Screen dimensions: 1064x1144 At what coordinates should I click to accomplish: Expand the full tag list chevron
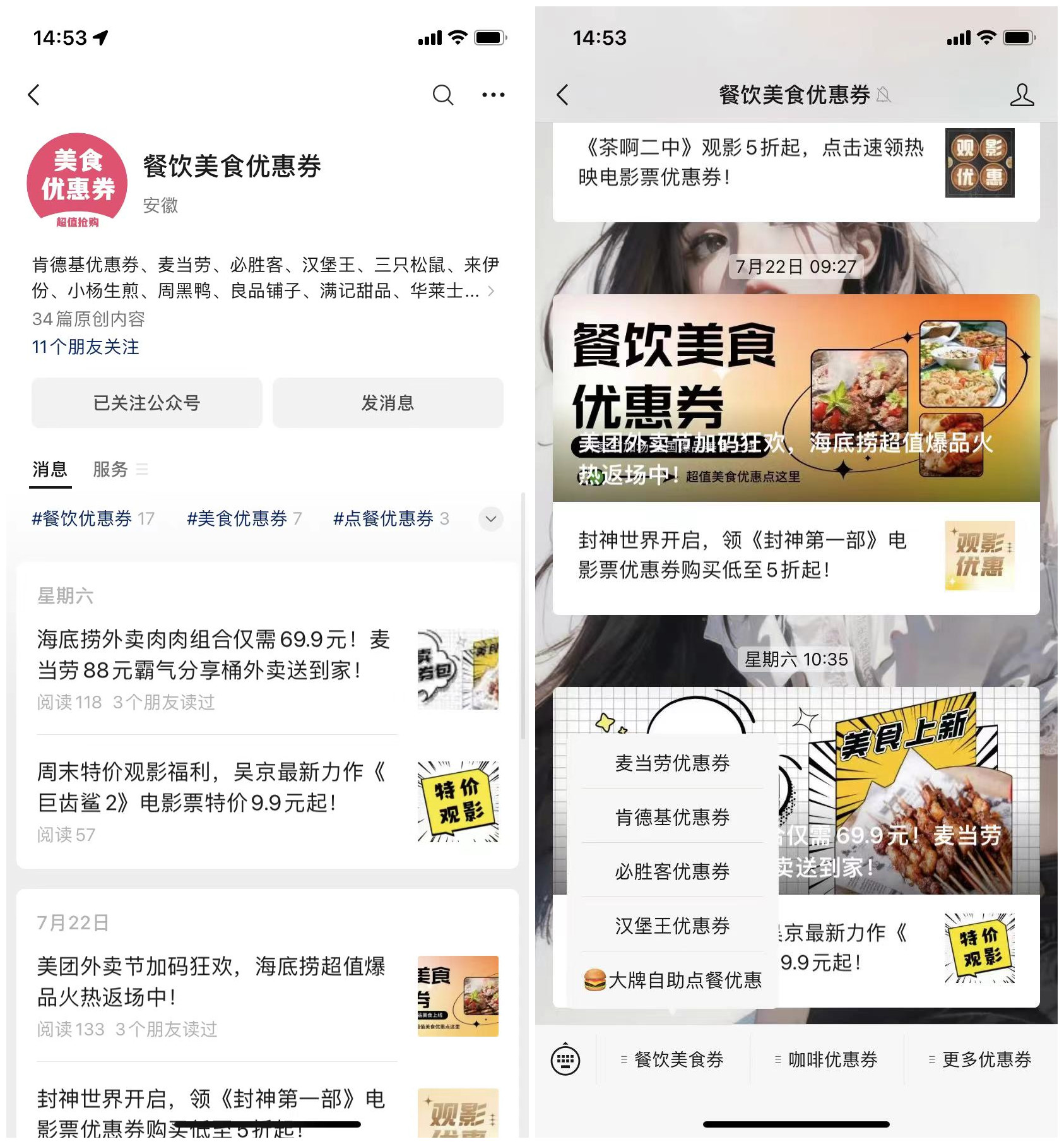tap(490, 519)
